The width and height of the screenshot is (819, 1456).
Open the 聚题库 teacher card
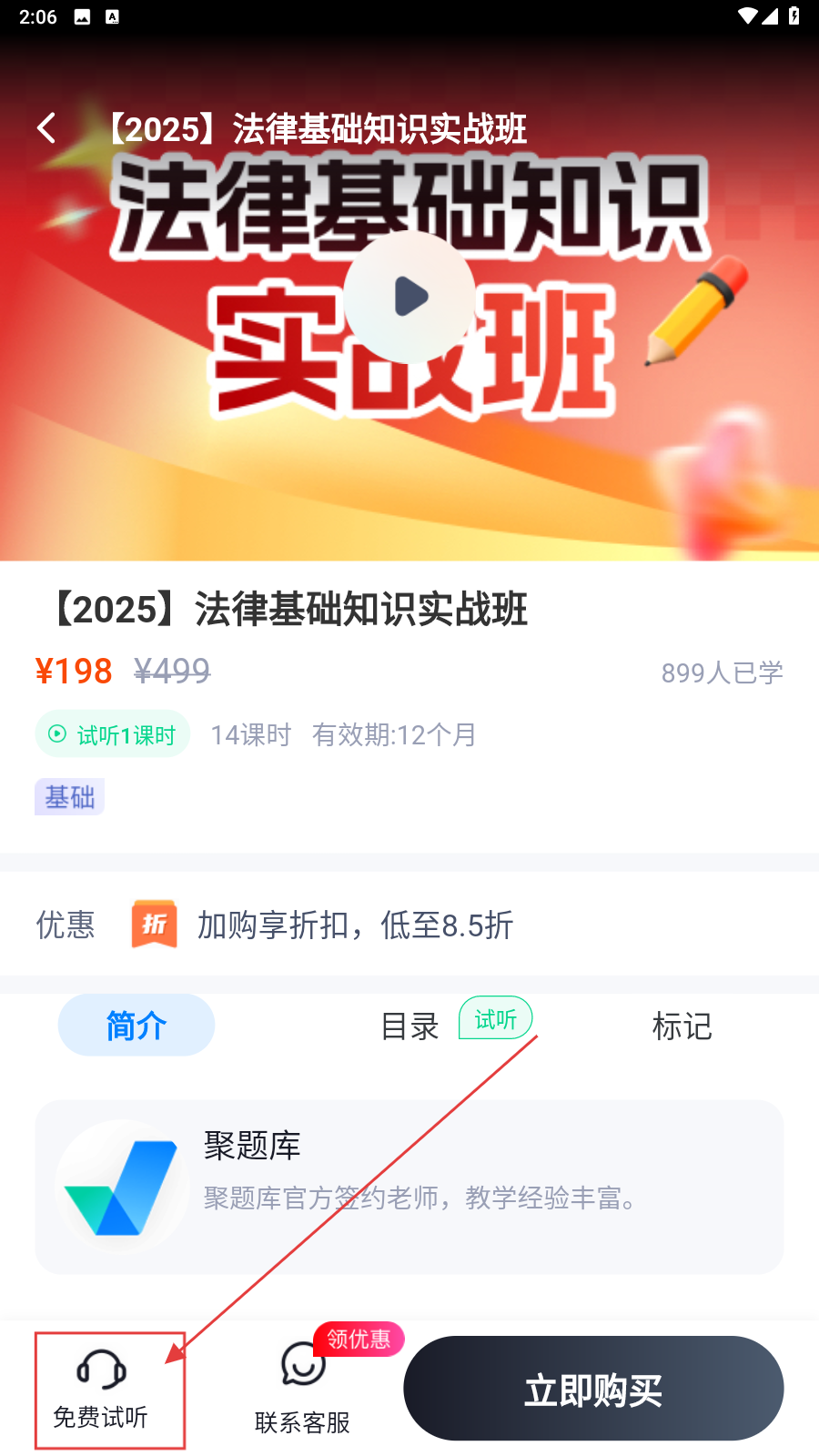click(409, 1187)
